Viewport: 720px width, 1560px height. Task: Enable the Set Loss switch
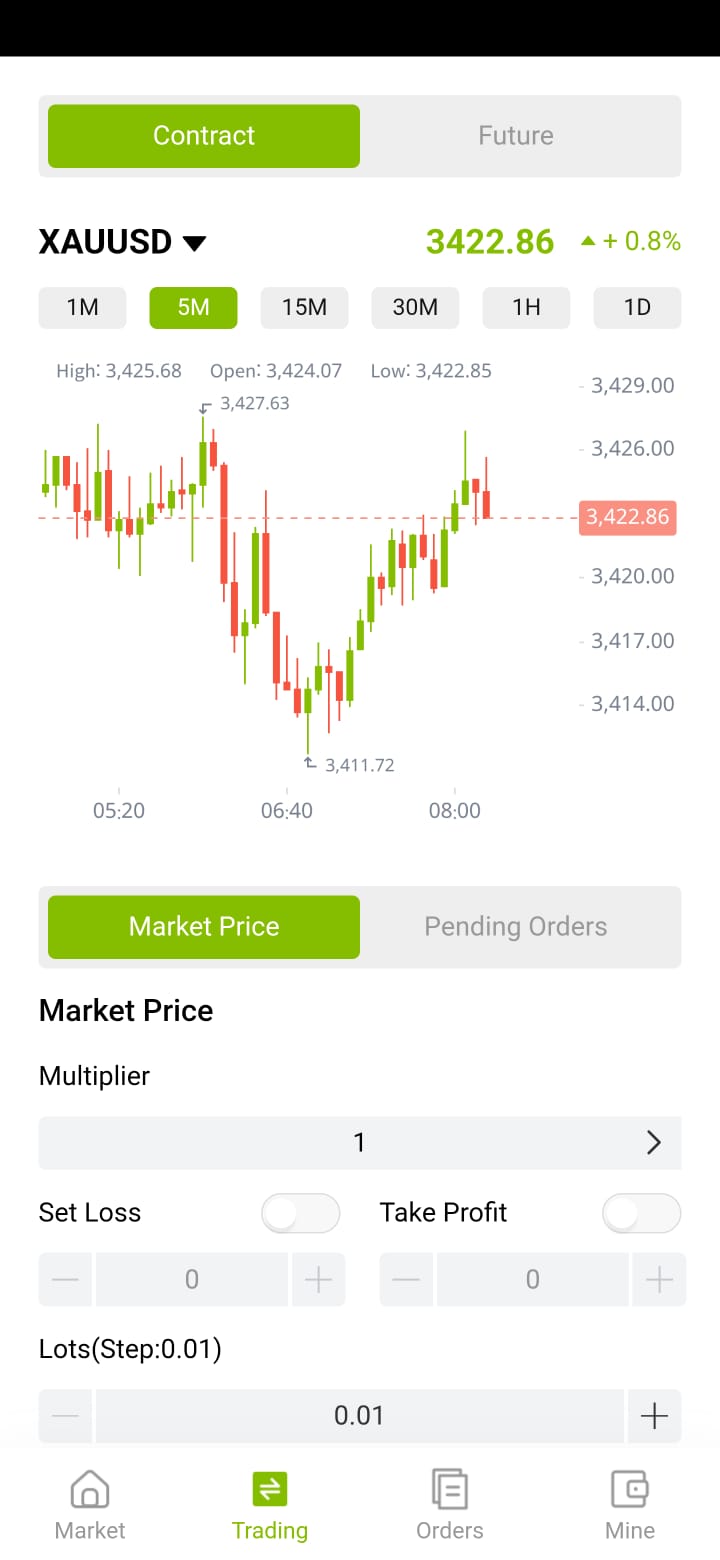[300, 1213]
